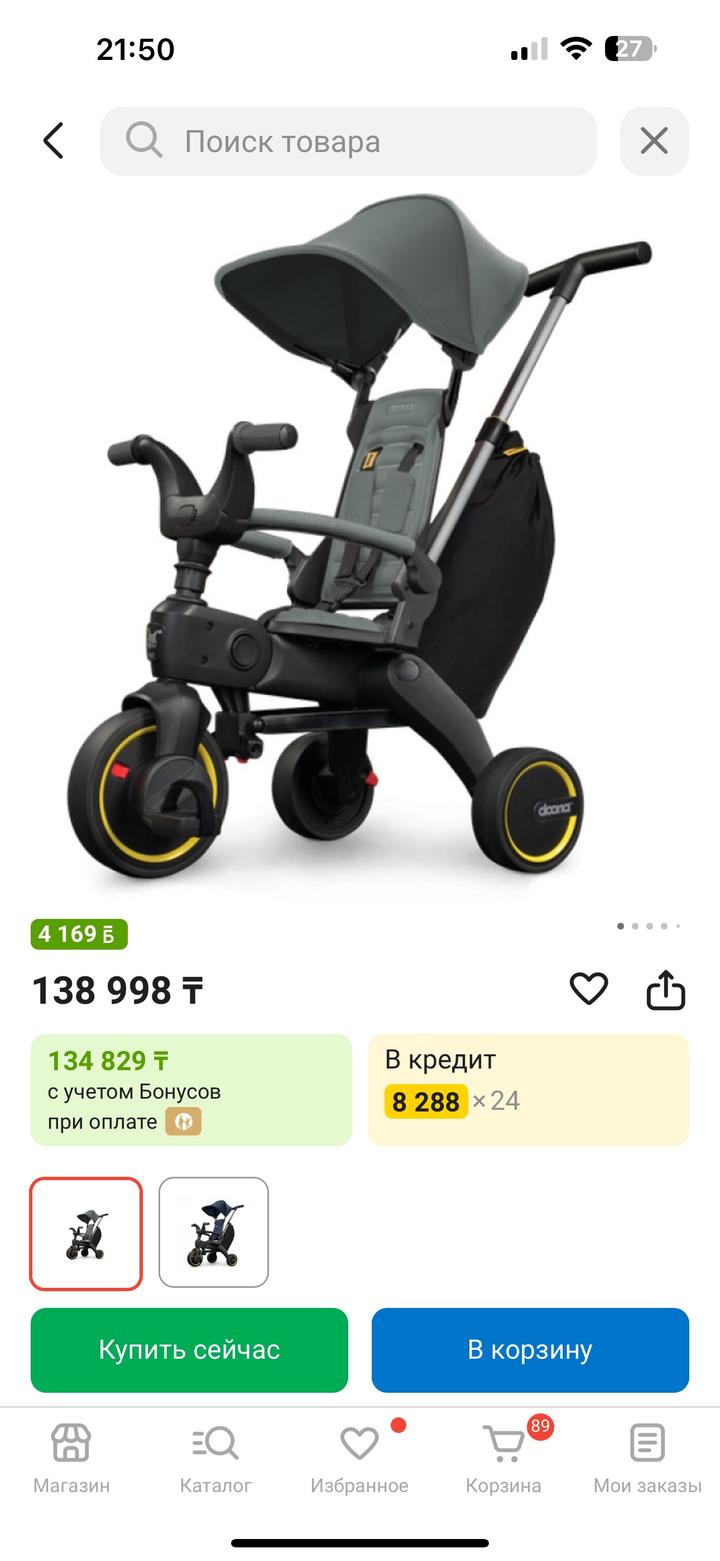This screenshot has height=1561, width=720.
Task: Tap the Поиск товара search field
Action: (348, 141)
